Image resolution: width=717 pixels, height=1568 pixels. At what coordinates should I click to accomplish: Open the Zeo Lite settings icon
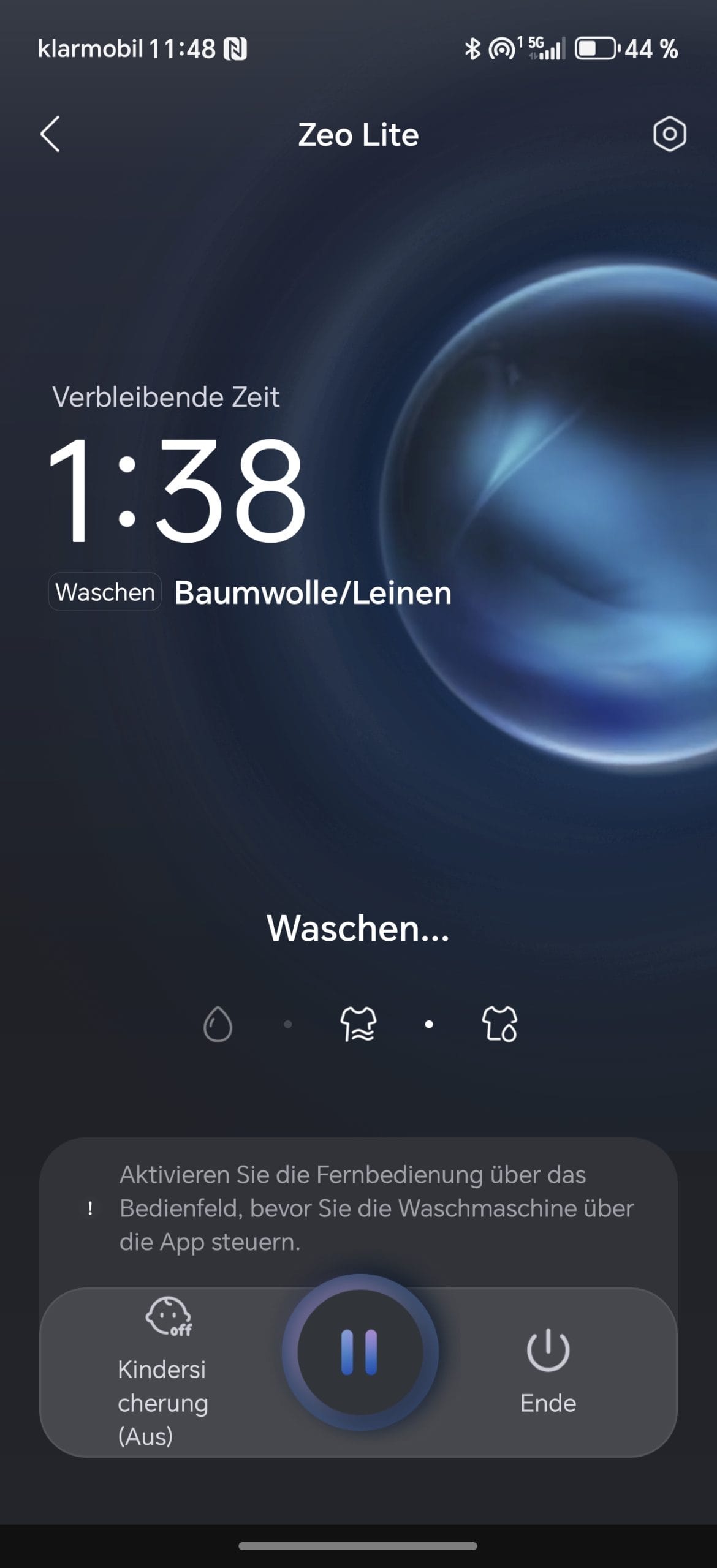coord(669,134)
